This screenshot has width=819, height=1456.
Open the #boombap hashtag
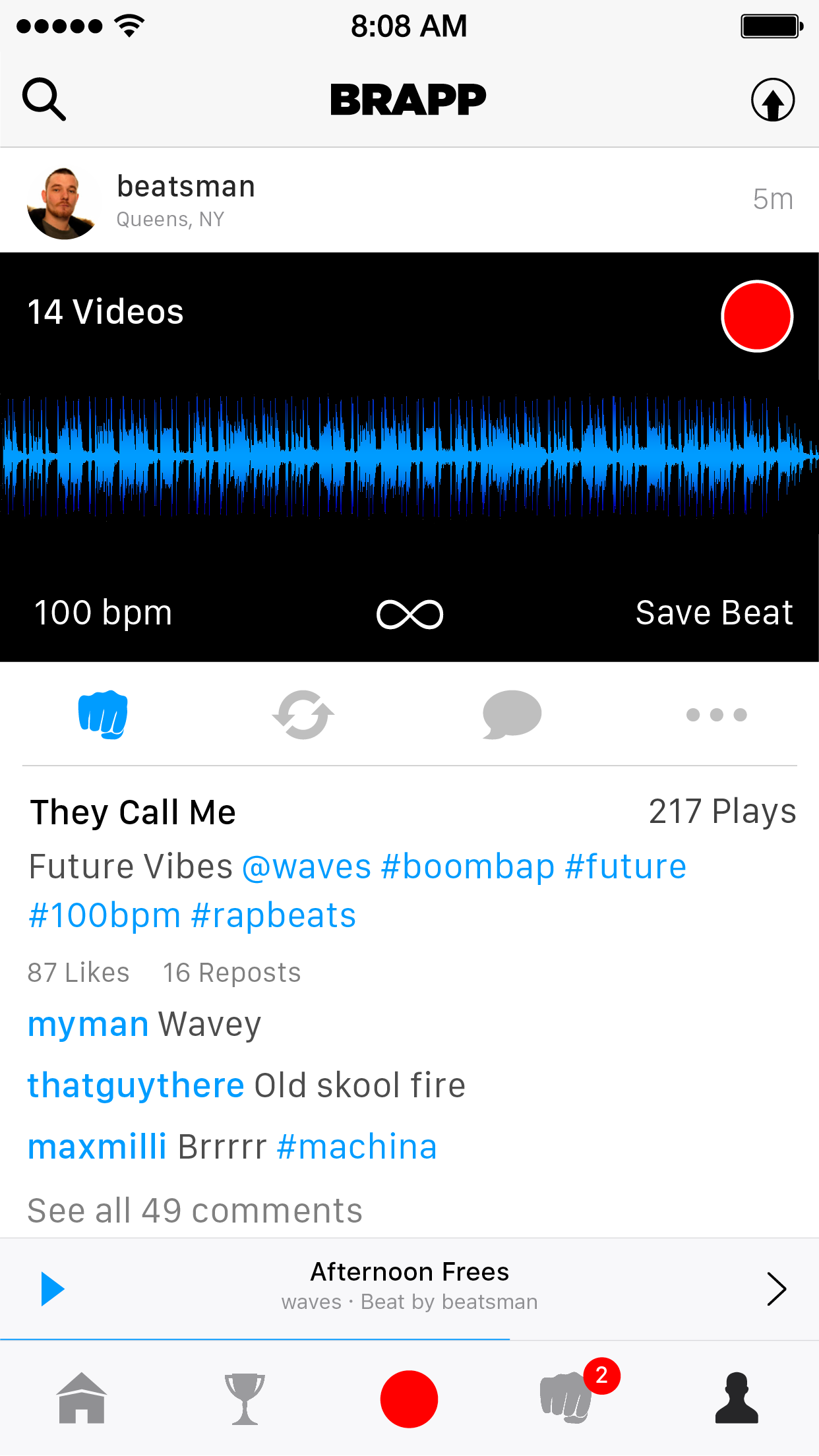[468, 866]
